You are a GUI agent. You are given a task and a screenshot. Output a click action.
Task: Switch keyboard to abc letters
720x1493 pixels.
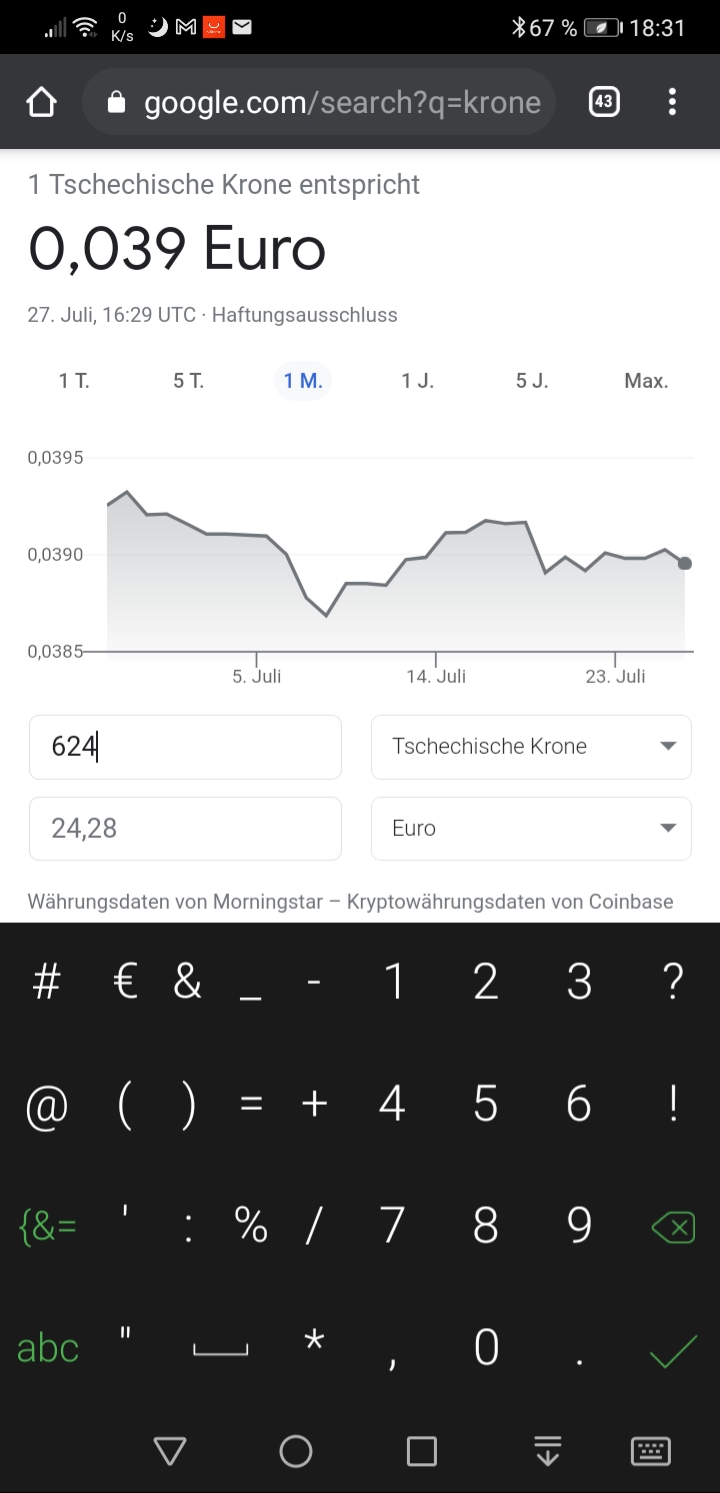48,1349
